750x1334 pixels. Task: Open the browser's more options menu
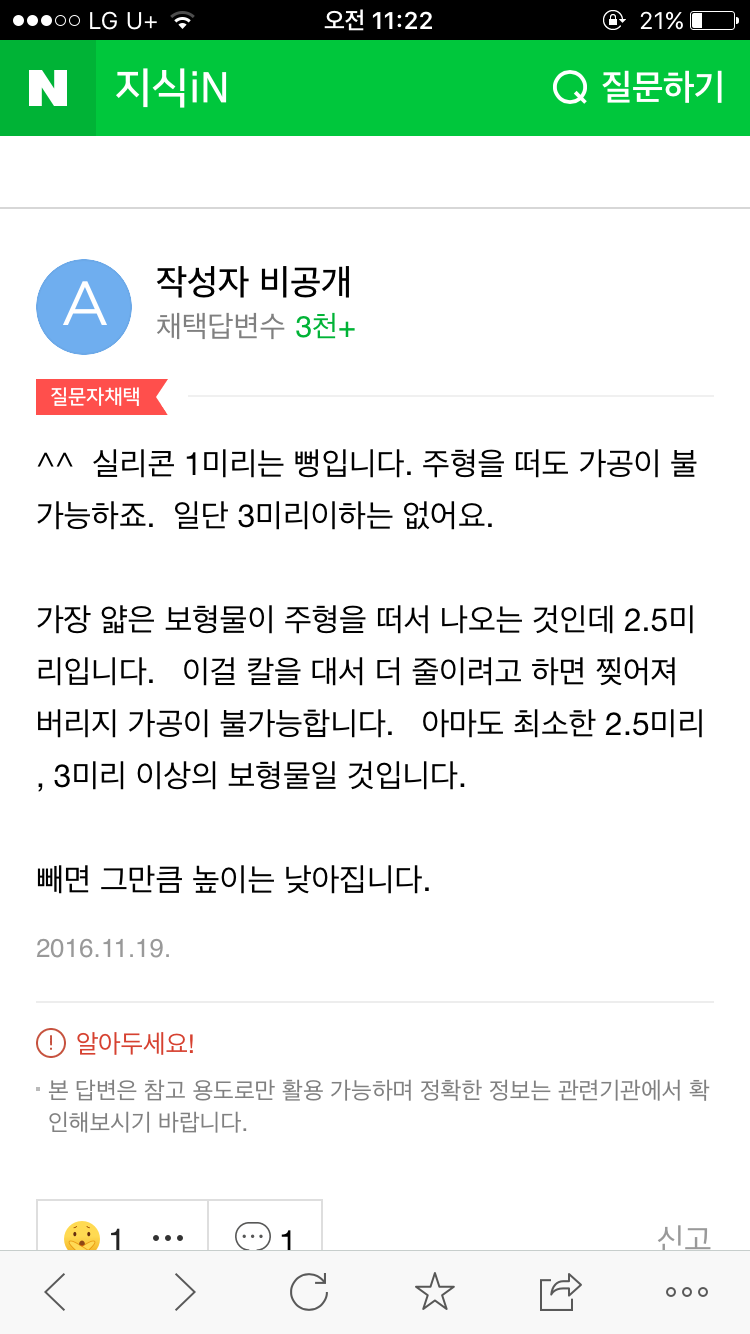(x=687, y=1292)
